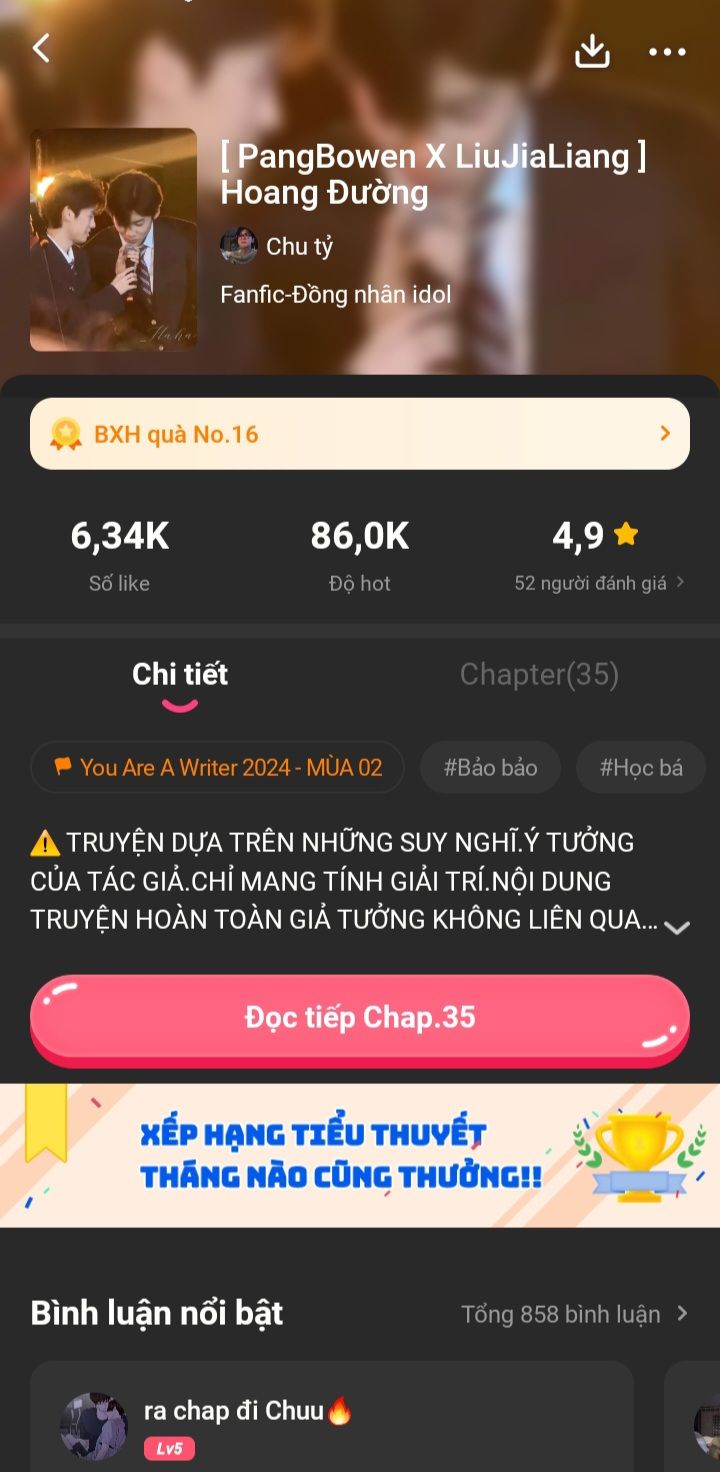Tap the #Học bá hashtag chip
The width and height of the screenshot is (720, 1472).
coord(640,767)
